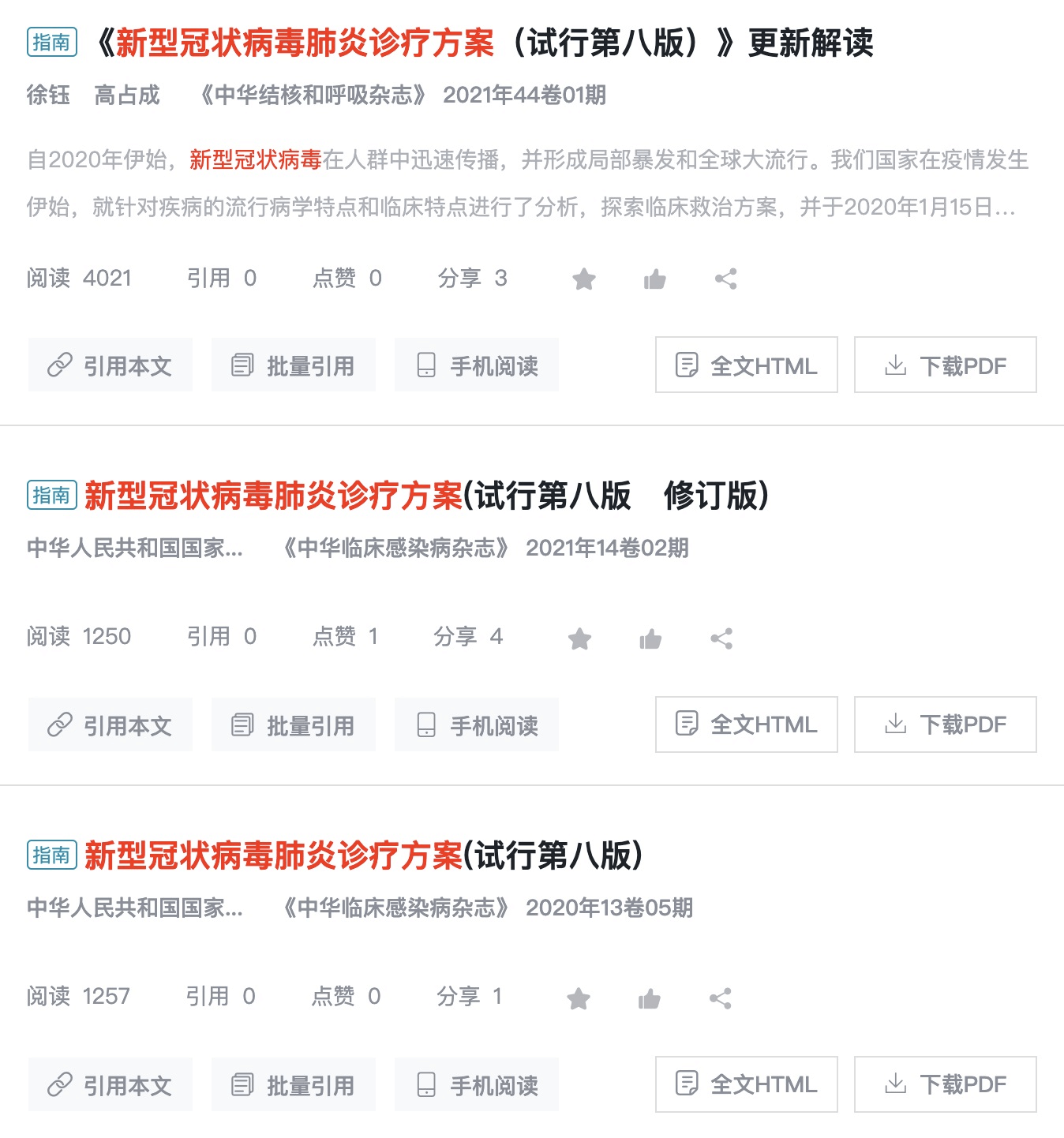Open 全文HTML for the 1257-read article
This screenshot has height=1138, width=1064.
tap(746, 1085)
